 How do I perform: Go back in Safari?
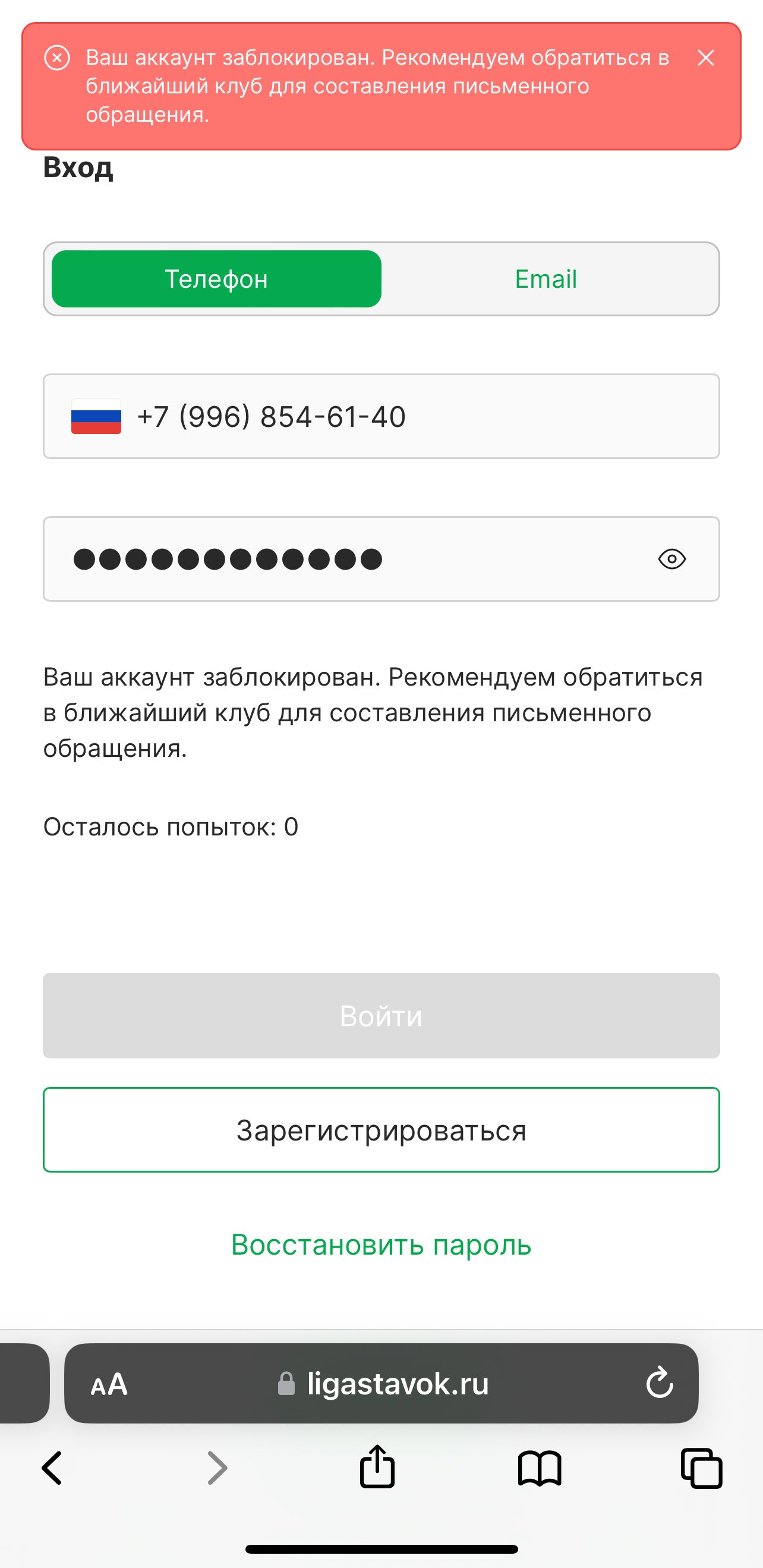point(52,1468)
